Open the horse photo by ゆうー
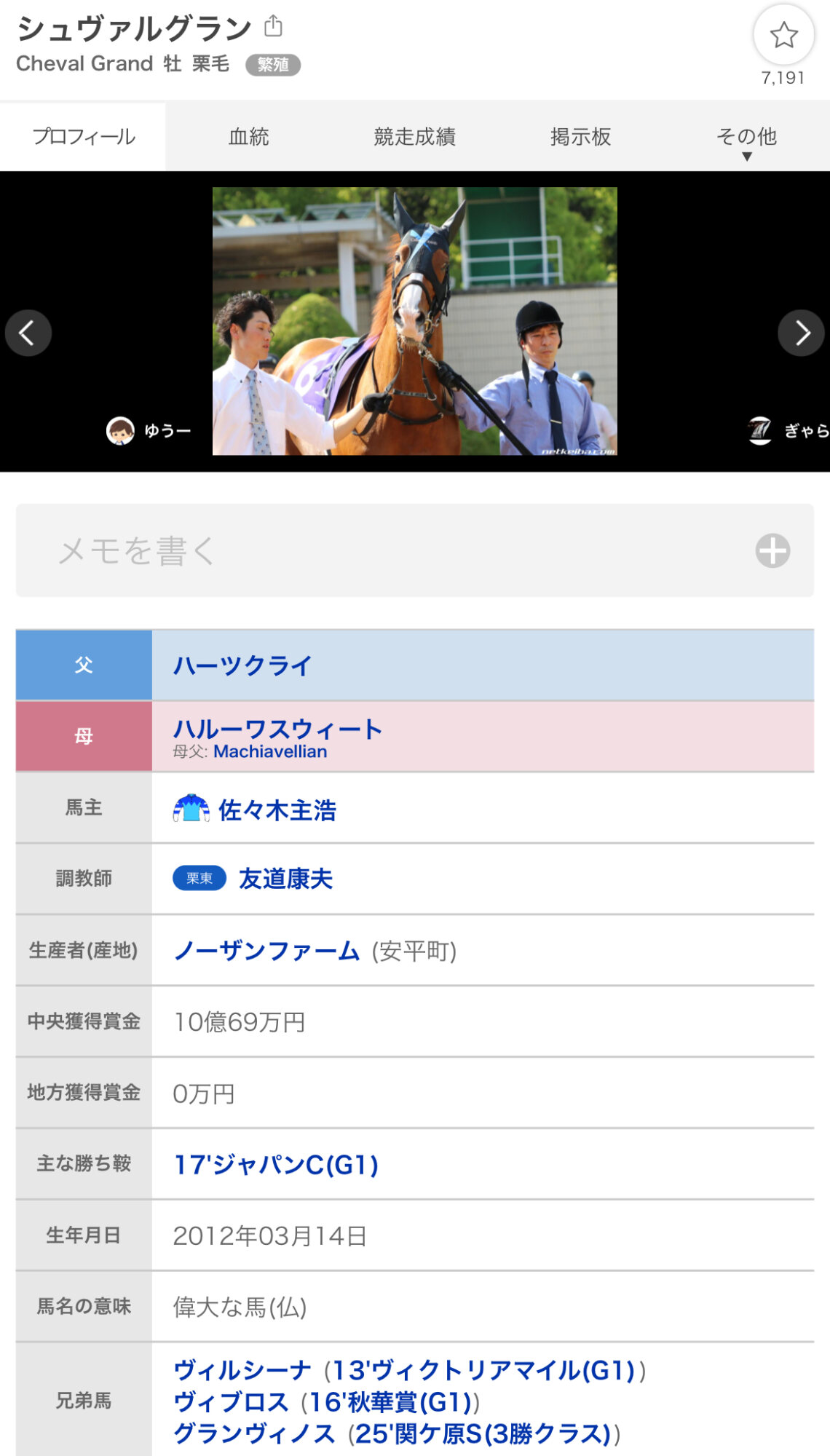830x1456 pixels. coord(414,321)
